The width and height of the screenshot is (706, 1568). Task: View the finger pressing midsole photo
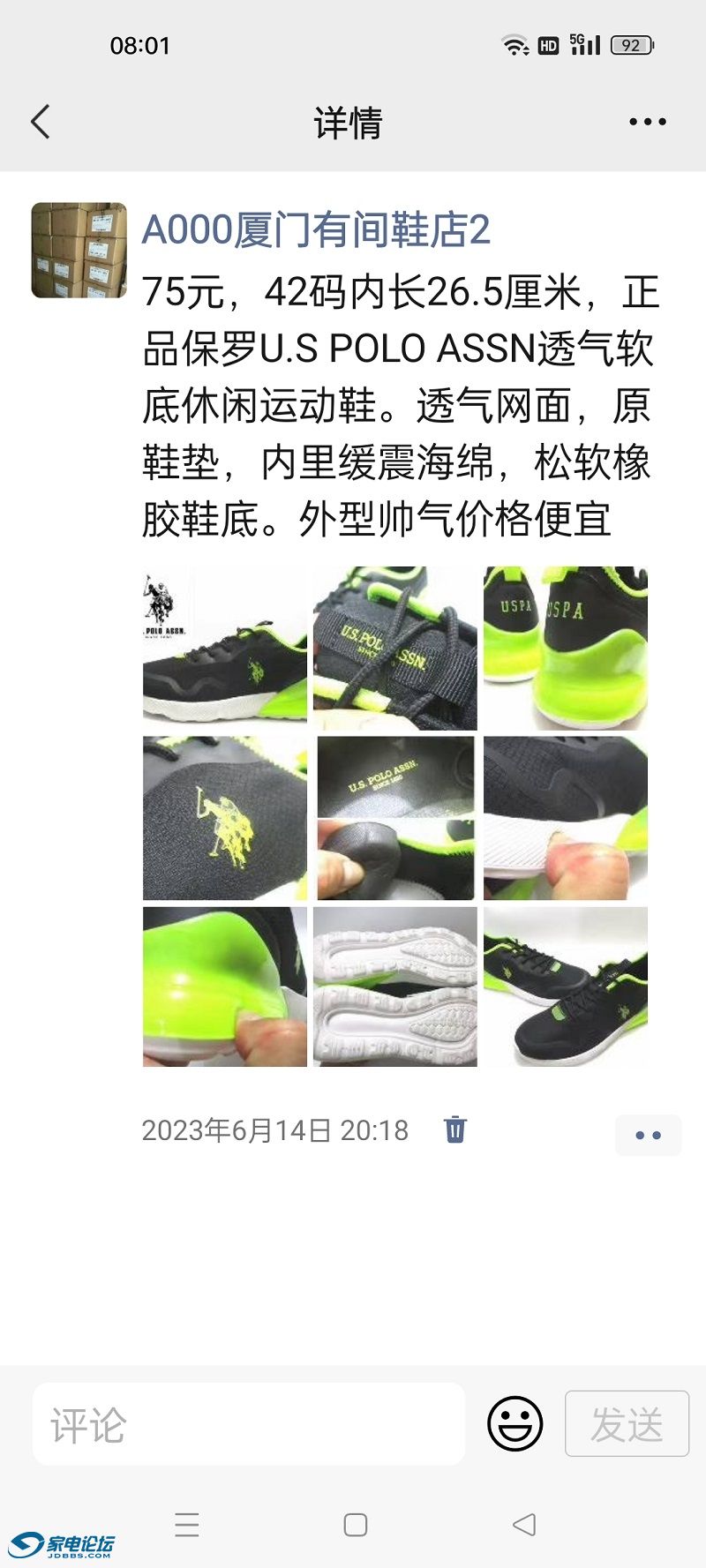[x=566, y=818]
